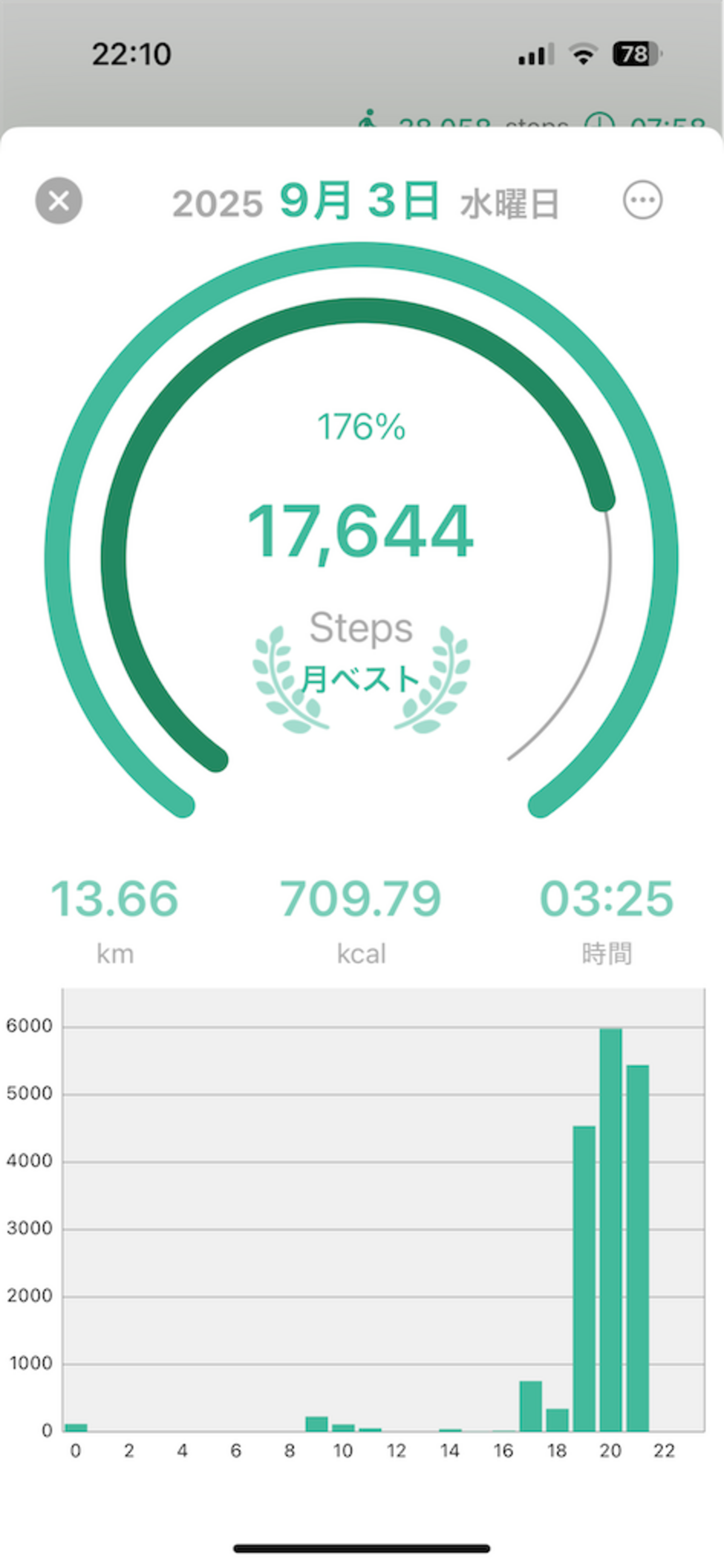The image size is (724, 1568).
Task: Open the three-dot more options menu
Action: [x=643, y=200]
